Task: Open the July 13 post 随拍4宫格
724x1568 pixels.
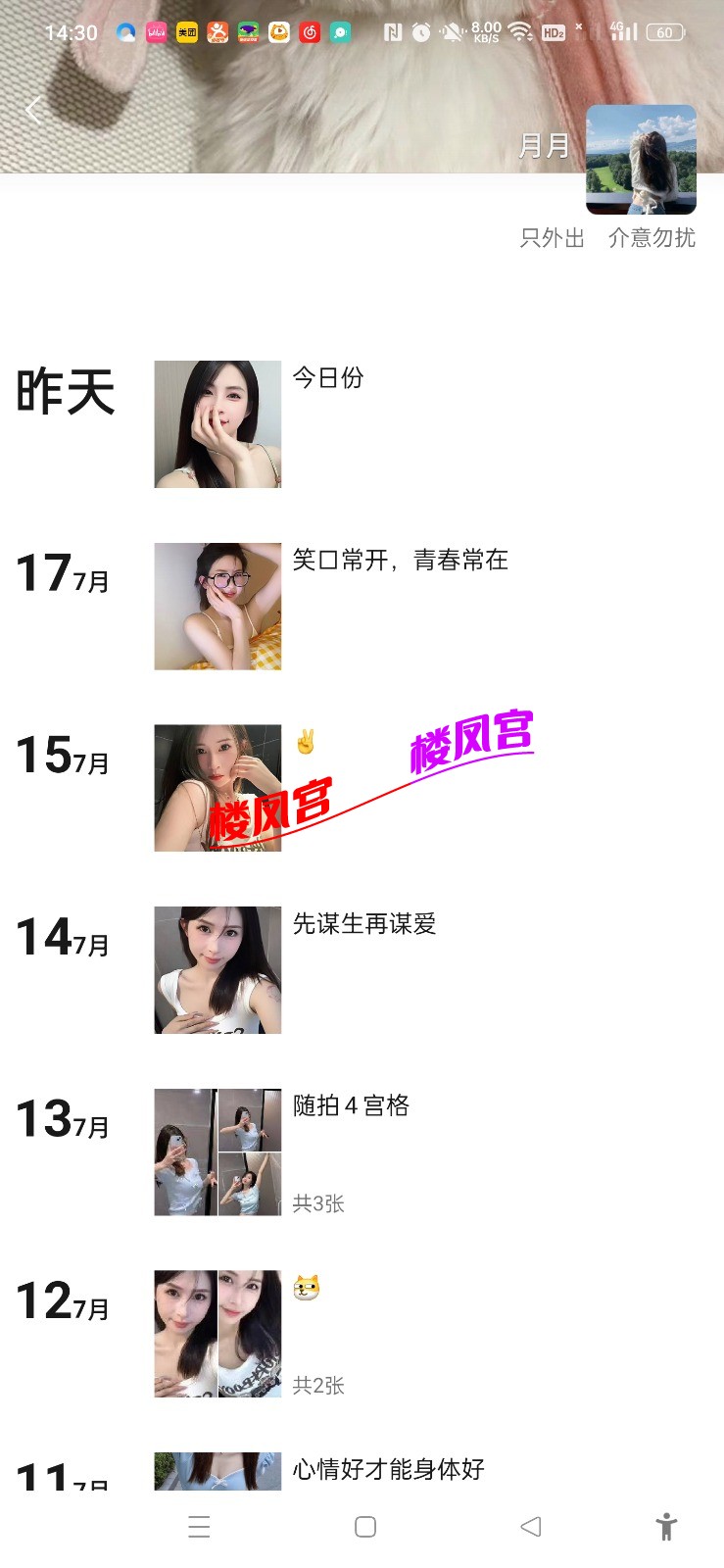Action: (x=217, y=1152)
